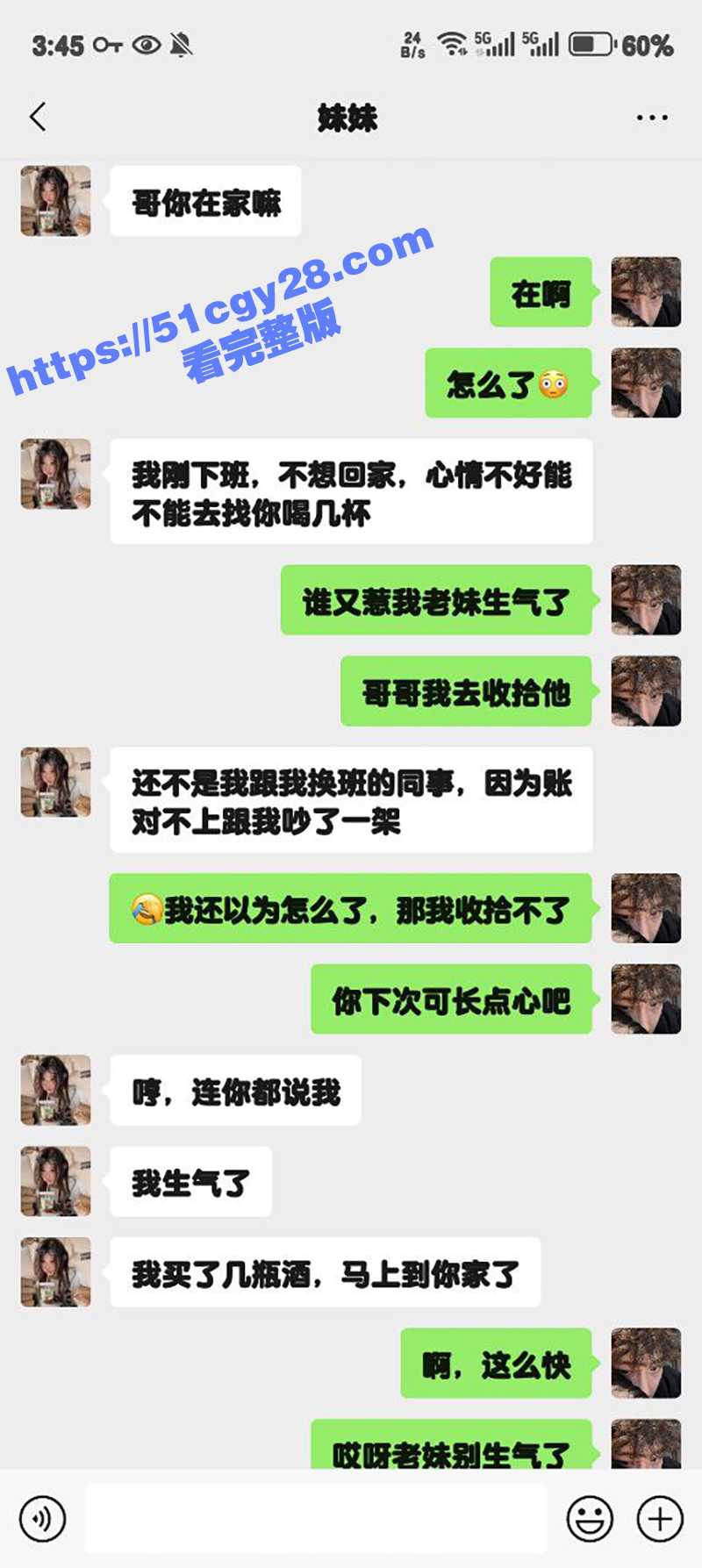The height and width of the screenshot is (1568, 702).
Task: Open sister's avatar next to 哥你在家嘛
Action: point(56,201)
